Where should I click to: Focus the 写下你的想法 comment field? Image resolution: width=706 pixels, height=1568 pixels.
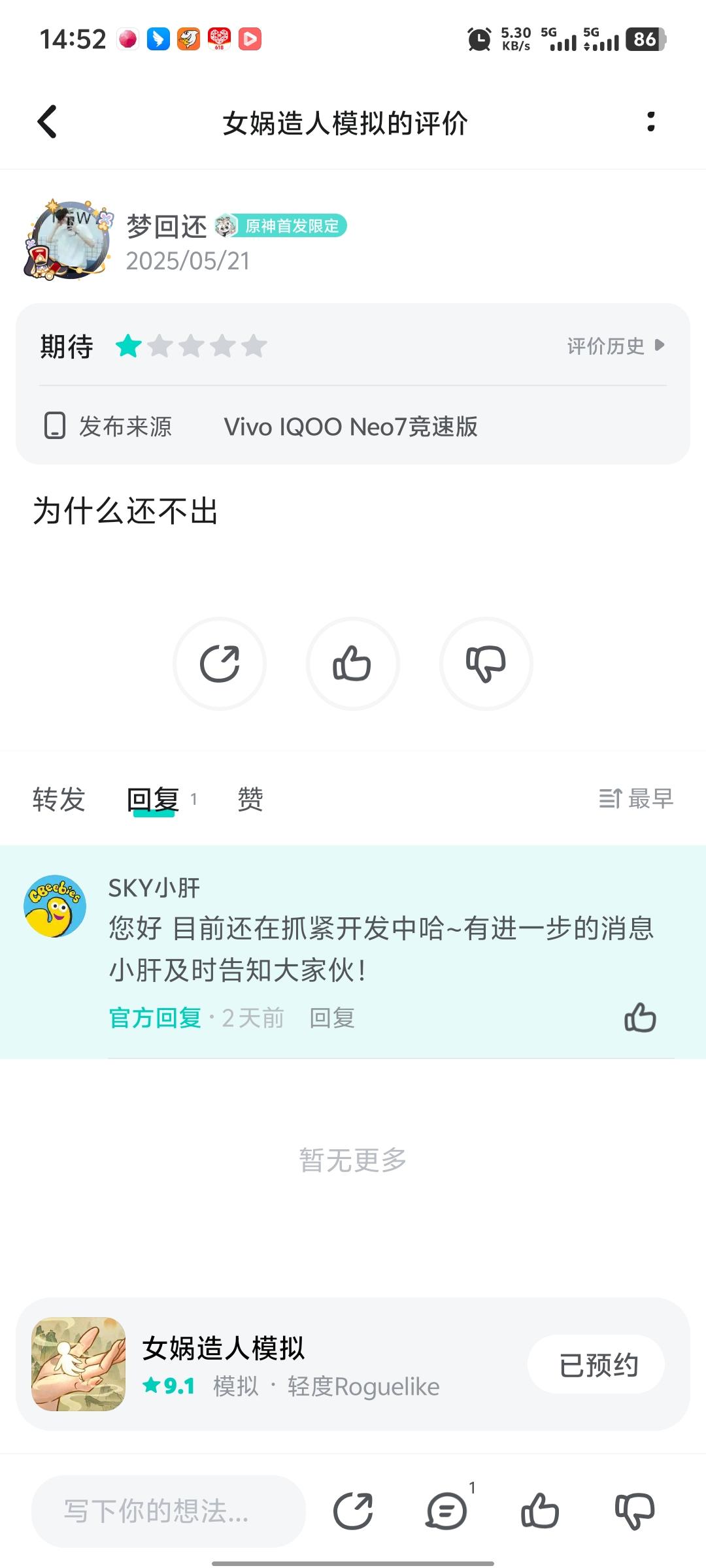[169, 1511]
